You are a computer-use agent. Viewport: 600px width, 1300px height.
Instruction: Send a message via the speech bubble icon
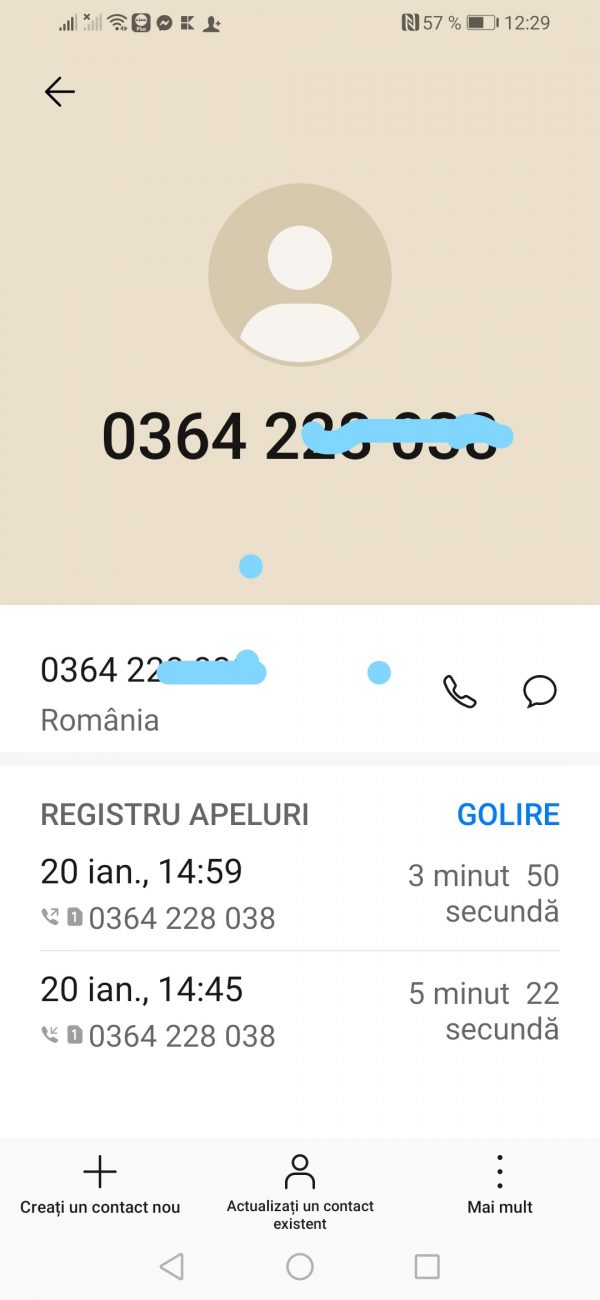(540, 691)
